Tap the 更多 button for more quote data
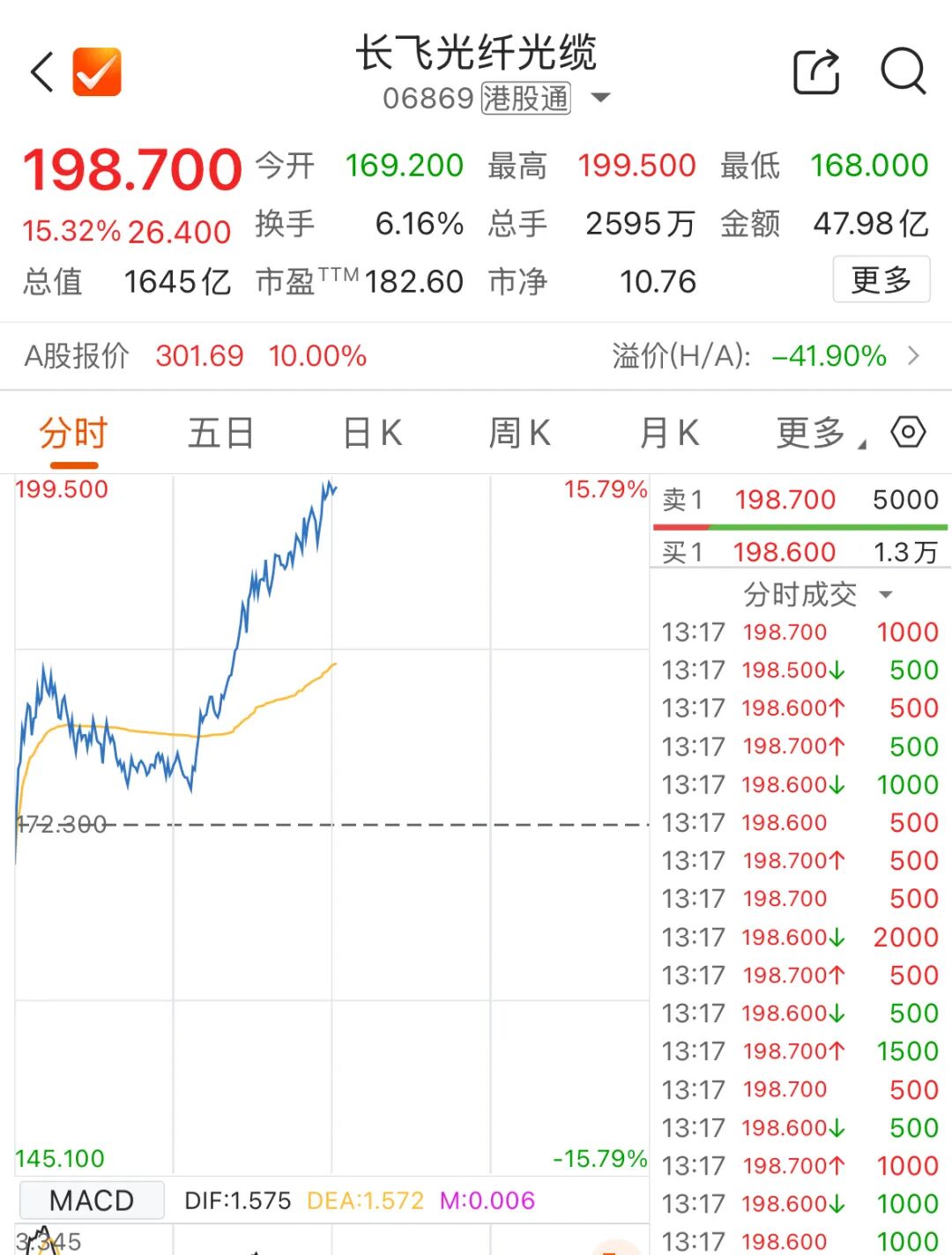Viewport: 952px width, 1255px height. tap(881, 280)
